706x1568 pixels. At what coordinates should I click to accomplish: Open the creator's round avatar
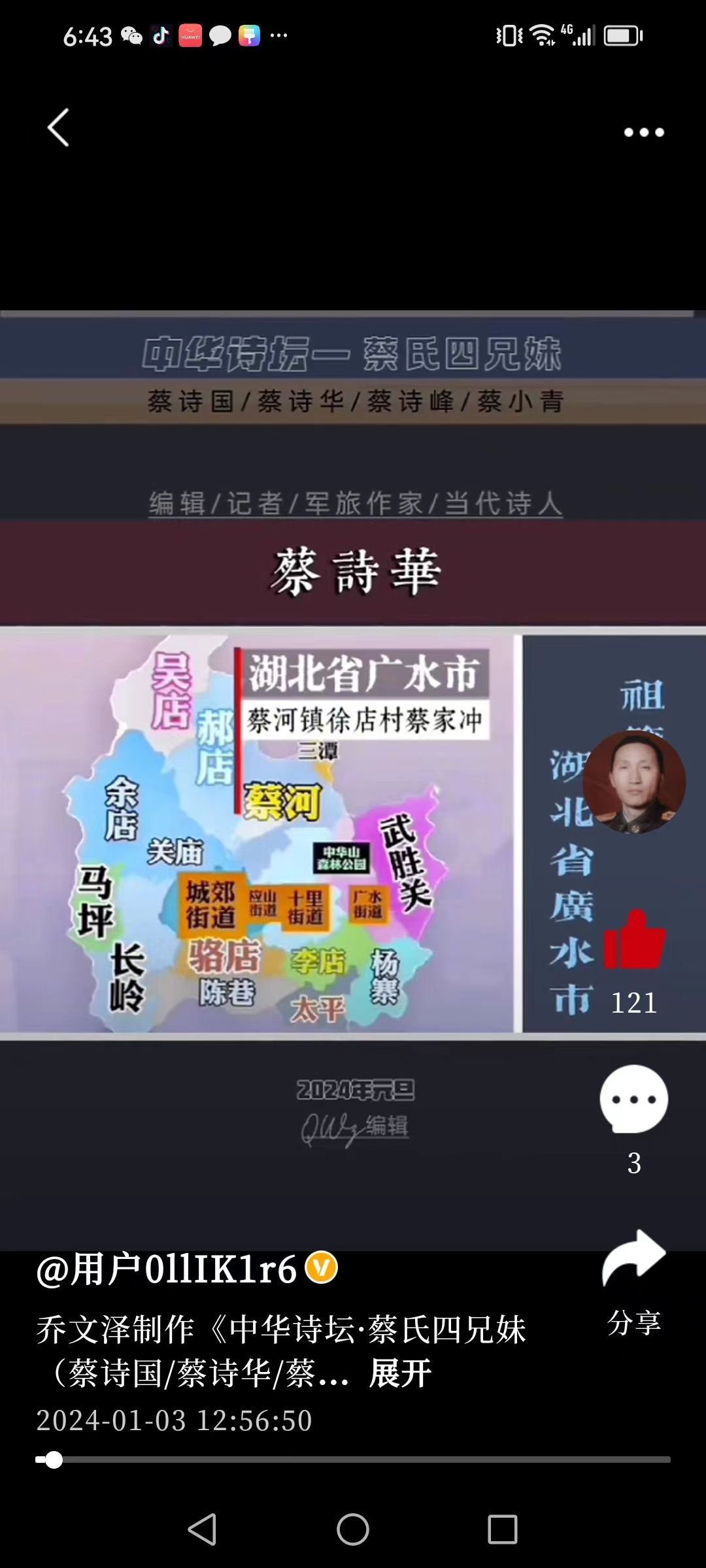click(x=633, y=782)
